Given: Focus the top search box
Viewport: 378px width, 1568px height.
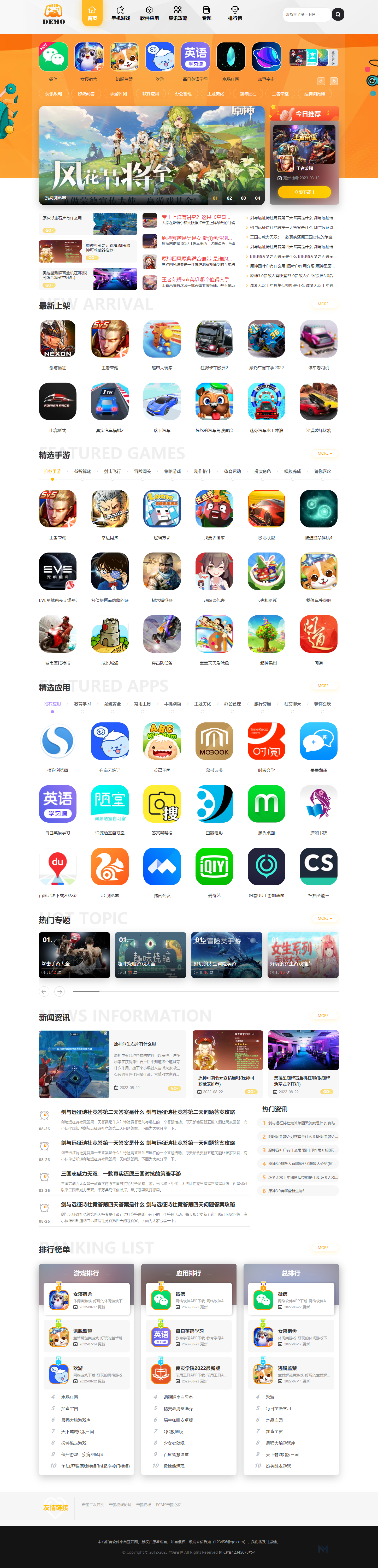Looking at the screenshot, I should click(x=306, y=14).
